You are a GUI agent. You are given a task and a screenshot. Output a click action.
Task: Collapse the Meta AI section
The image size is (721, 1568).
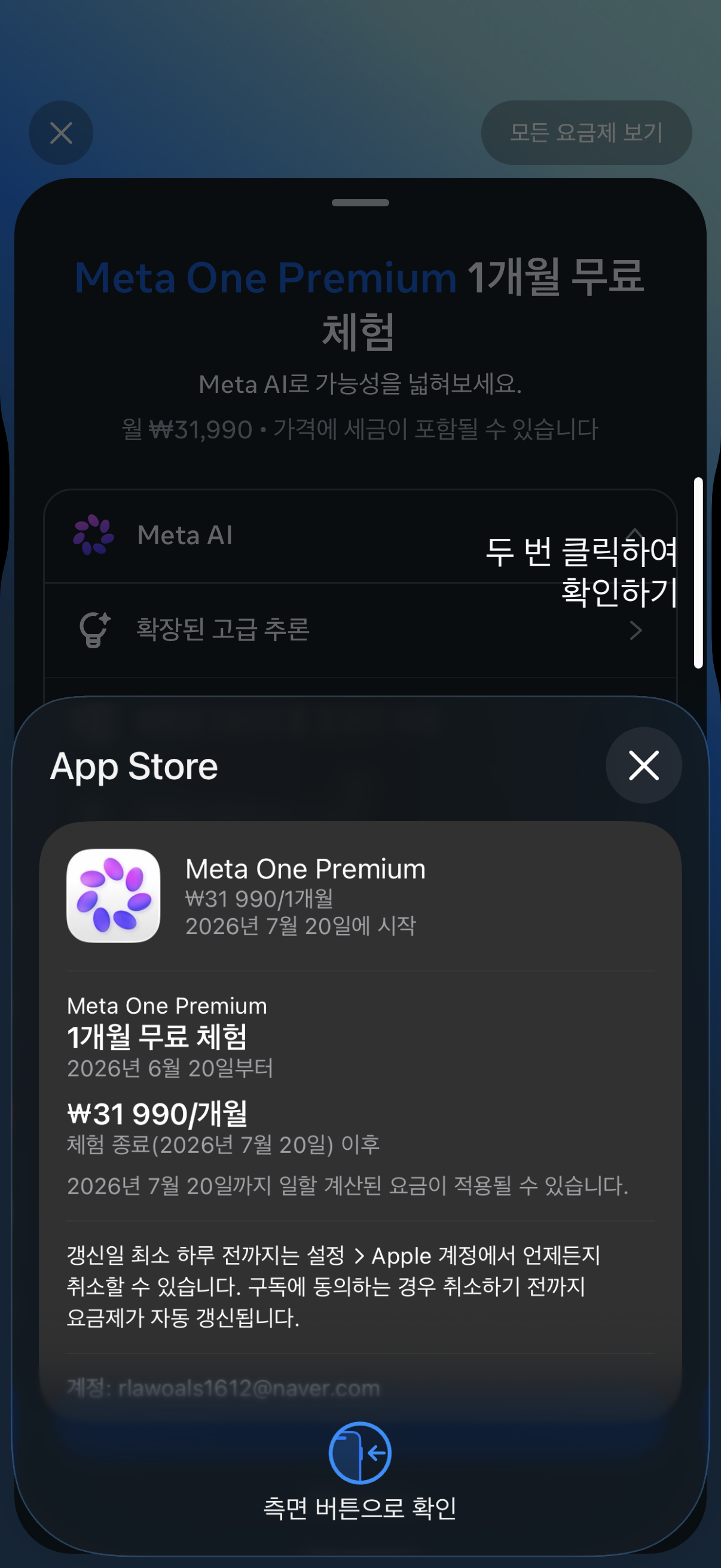coord(360,536)
